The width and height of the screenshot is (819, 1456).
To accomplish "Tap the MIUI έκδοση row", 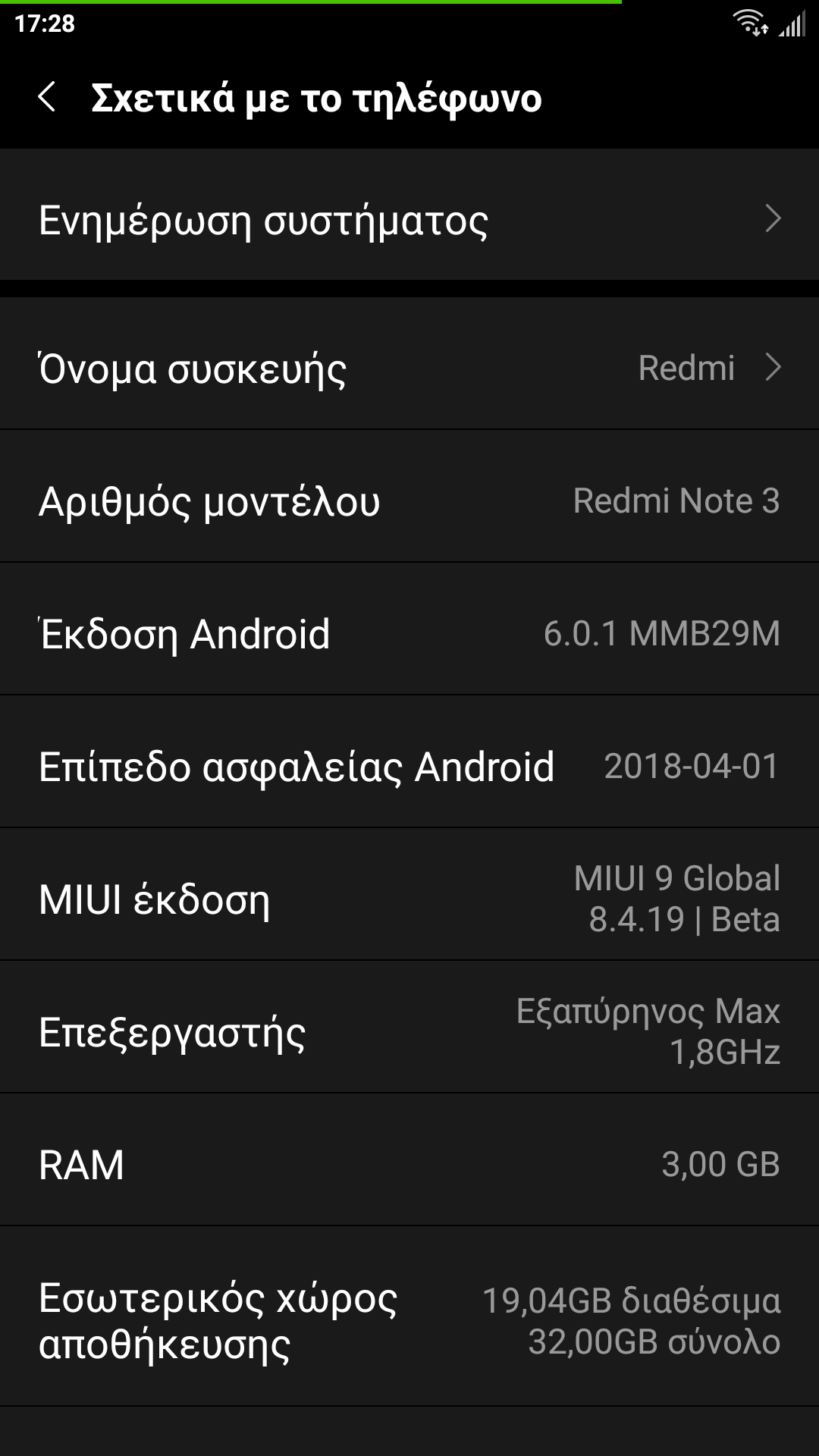I will pyautogui.click(x=409, y=899).
